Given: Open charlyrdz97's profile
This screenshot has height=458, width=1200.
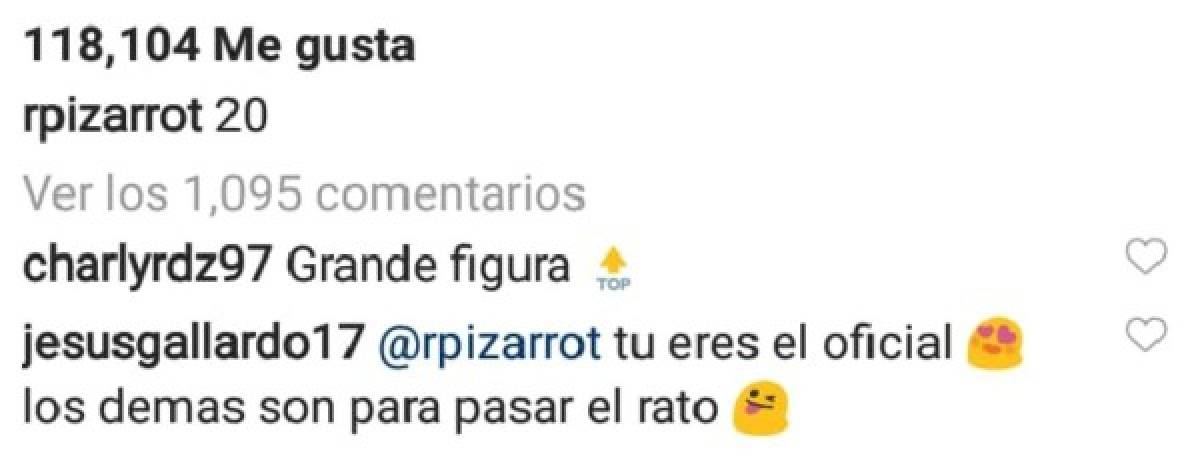Looking at the screenshot, I should coord(146,265).
